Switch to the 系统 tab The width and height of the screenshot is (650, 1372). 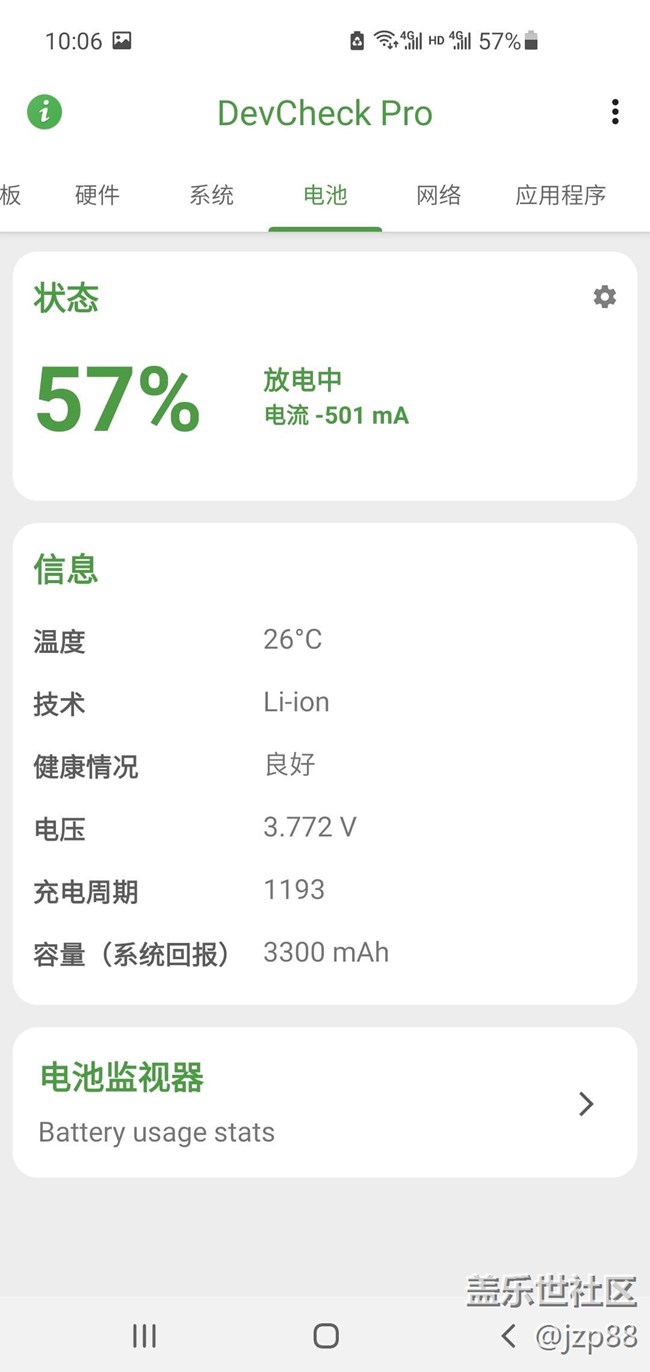click(211, 195)
